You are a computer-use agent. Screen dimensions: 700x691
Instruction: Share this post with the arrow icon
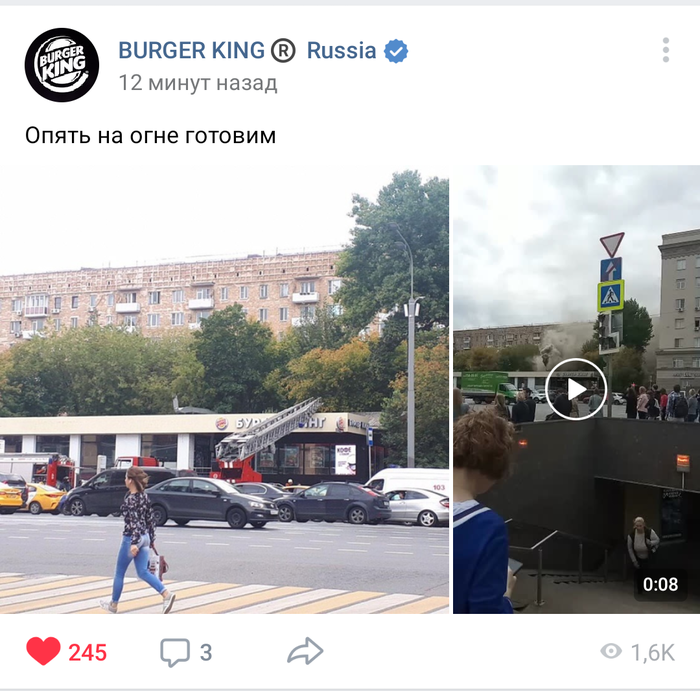coord(305,652)
